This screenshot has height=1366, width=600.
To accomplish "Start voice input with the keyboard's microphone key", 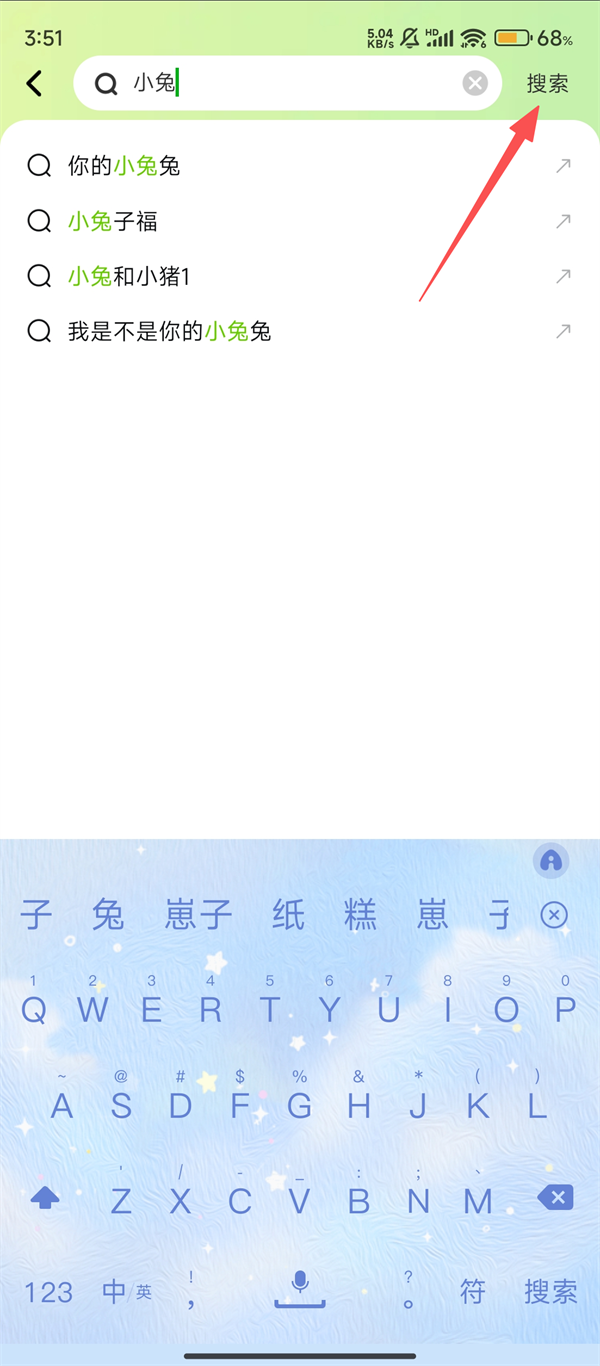I will coord(300,1288).
